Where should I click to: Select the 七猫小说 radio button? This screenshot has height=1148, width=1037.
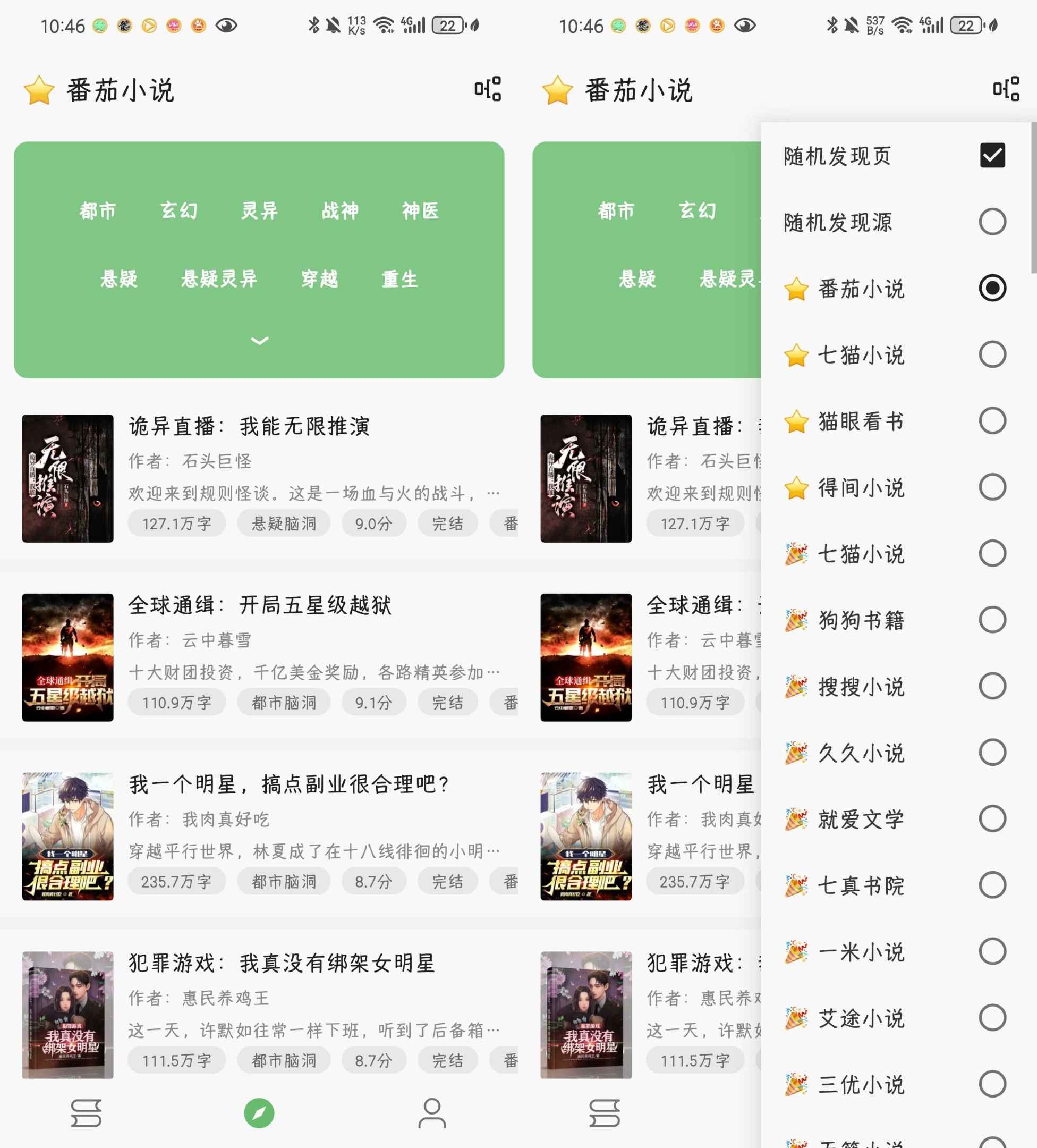[992, 354]
